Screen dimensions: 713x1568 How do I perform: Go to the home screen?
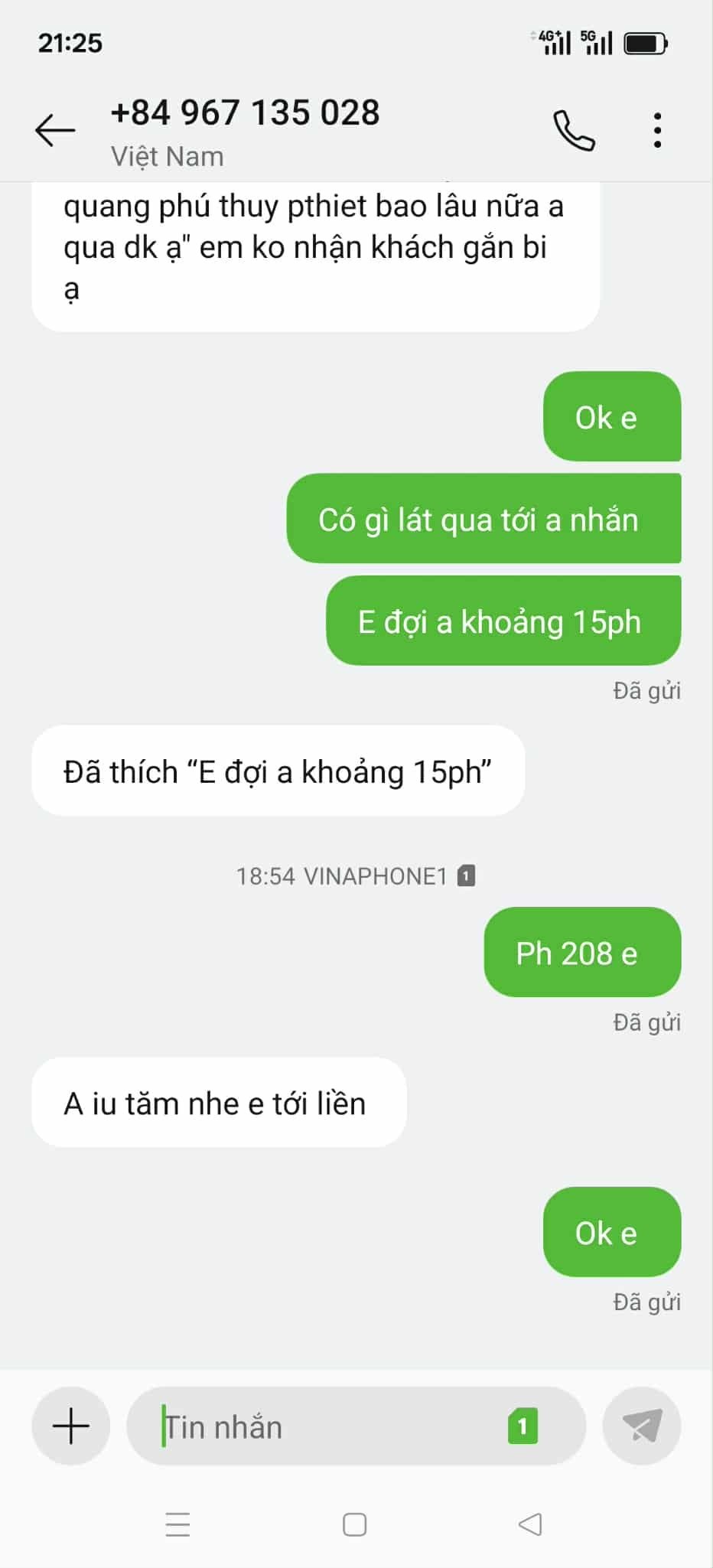pos(355,1524)
